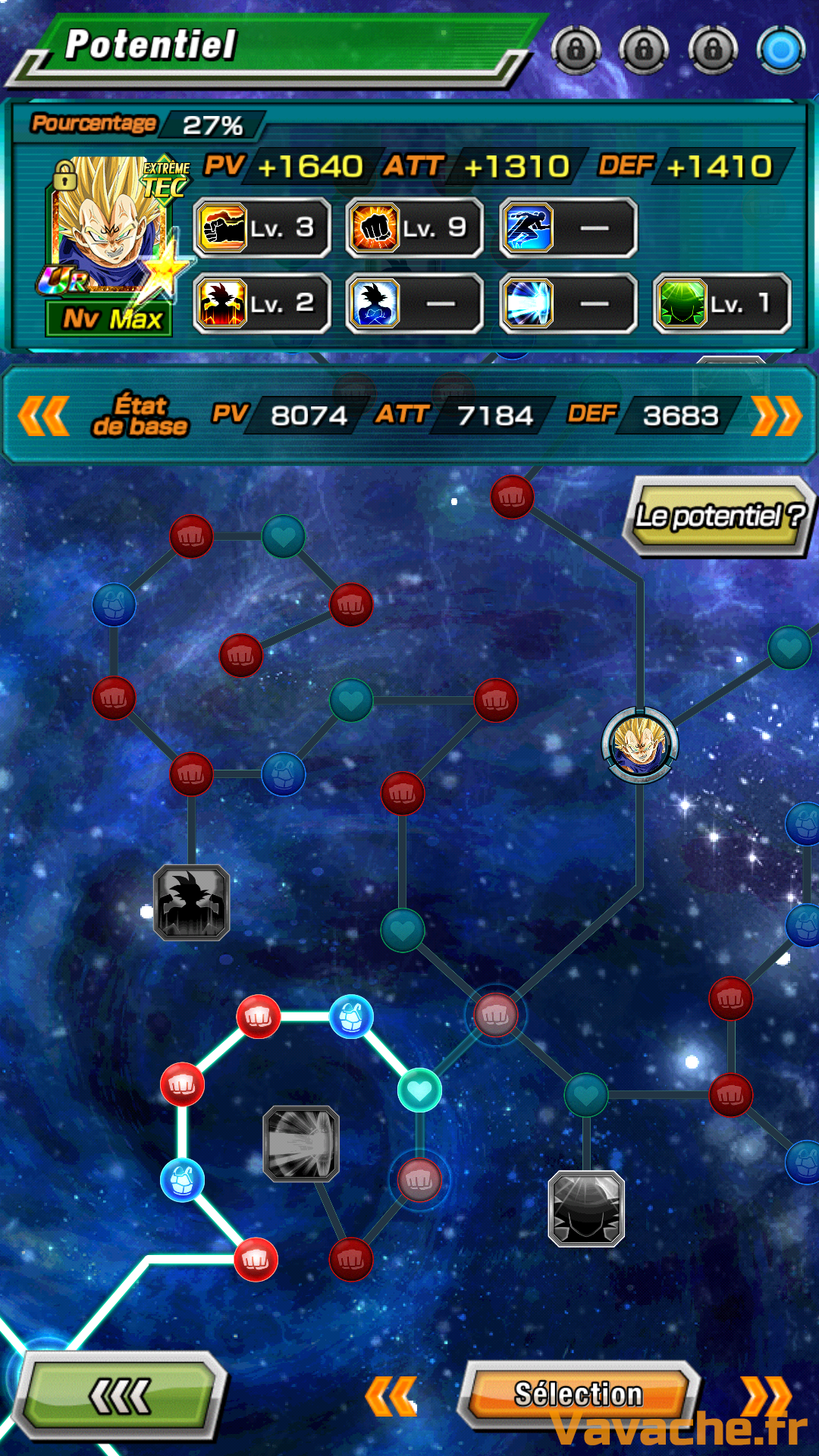Move to previous selection with left orange arrows

click(x=391, y=1395)
